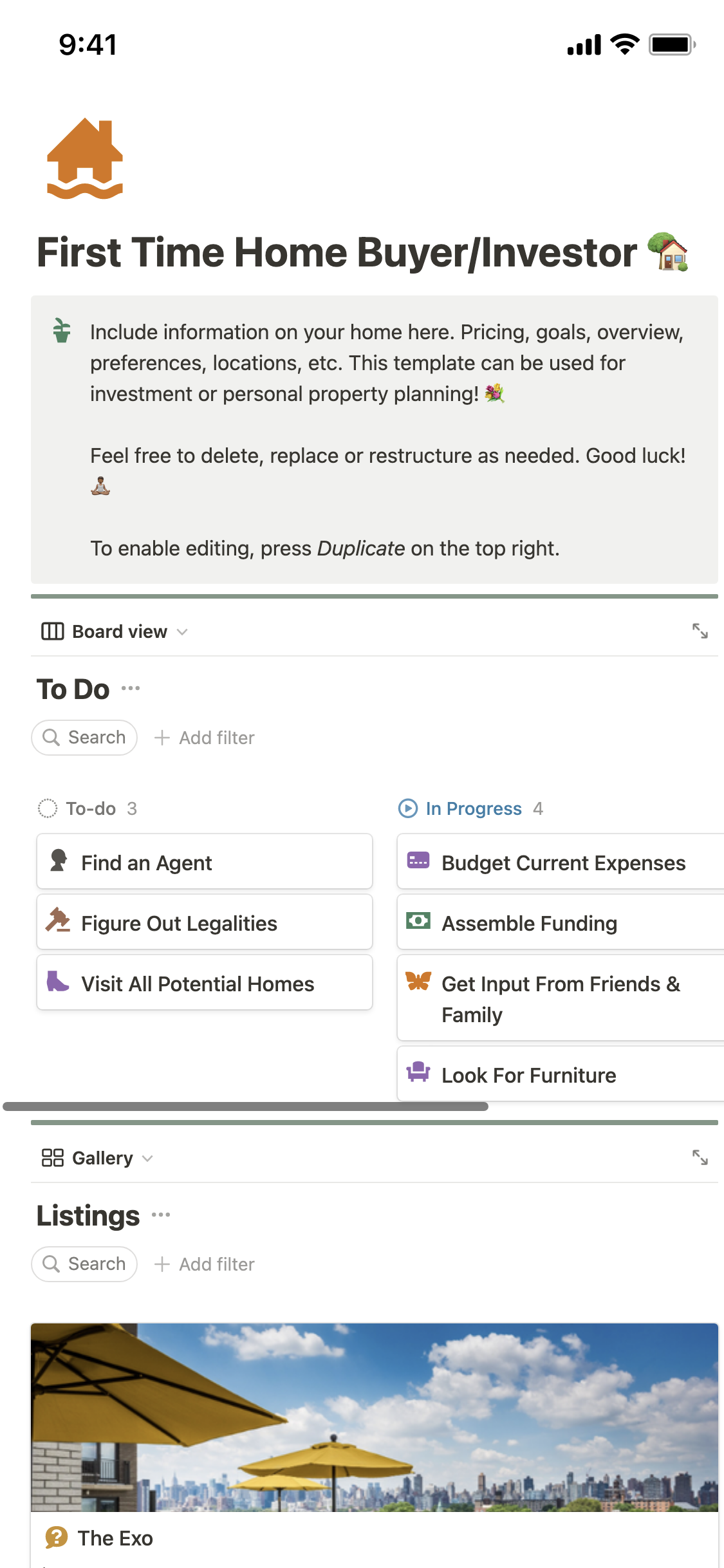Viewport: 724px width, 1568px height.
Task: Expand the To Do board to full page
Action: (700, 631)
